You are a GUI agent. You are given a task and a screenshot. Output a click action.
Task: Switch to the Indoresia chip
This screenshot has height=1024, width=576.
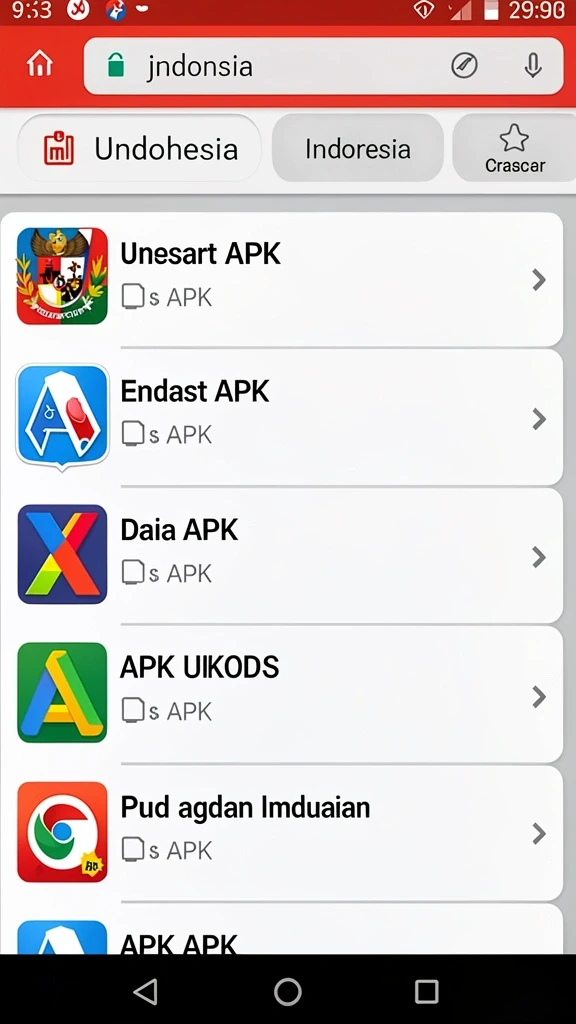click(x=357, y=148)
